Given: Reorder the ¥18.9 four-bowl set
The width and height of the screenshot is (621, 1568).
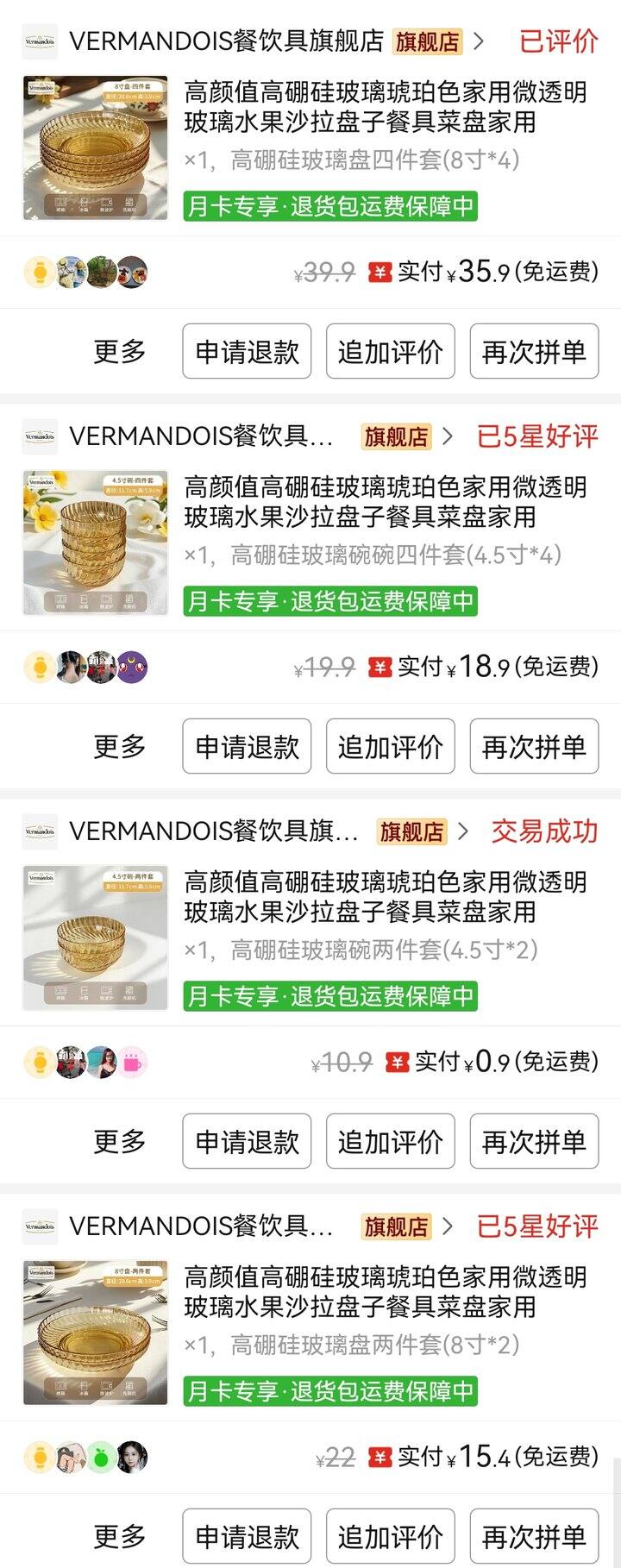Looking at the screenshot, I should [x=534, y=747].
